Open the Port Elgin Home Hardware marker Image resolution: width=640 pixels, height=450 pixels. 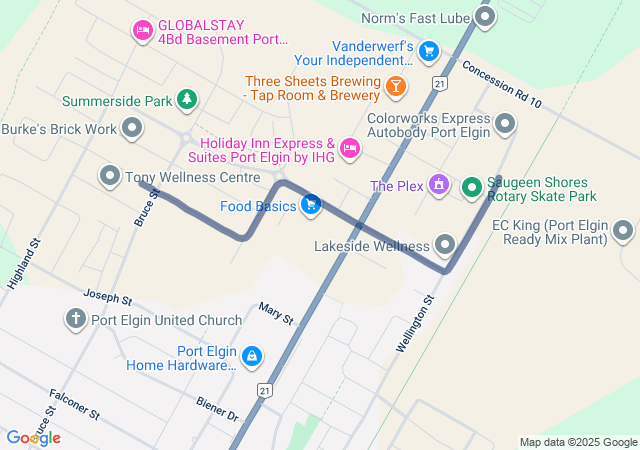click(x=251, y=356)
